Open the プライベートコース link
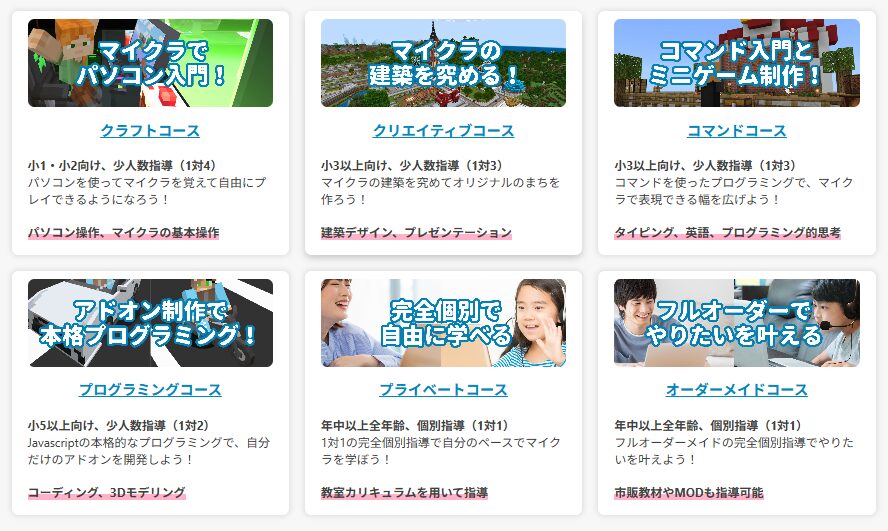Viewport: 888px width, 531px height. click(443, 390)
